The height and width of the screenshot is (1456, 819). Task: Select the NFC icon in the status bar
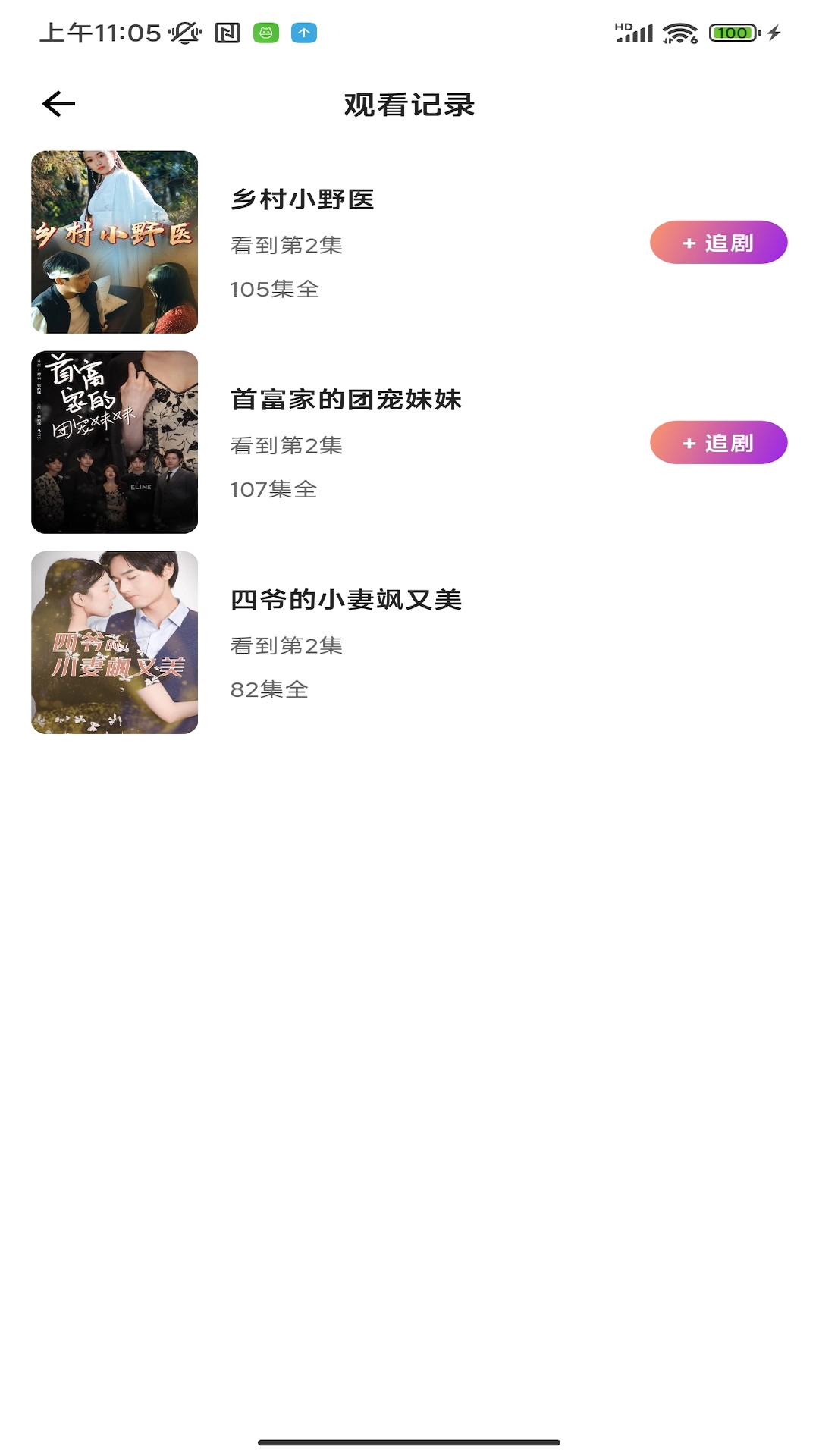click(x=227, y=33)
